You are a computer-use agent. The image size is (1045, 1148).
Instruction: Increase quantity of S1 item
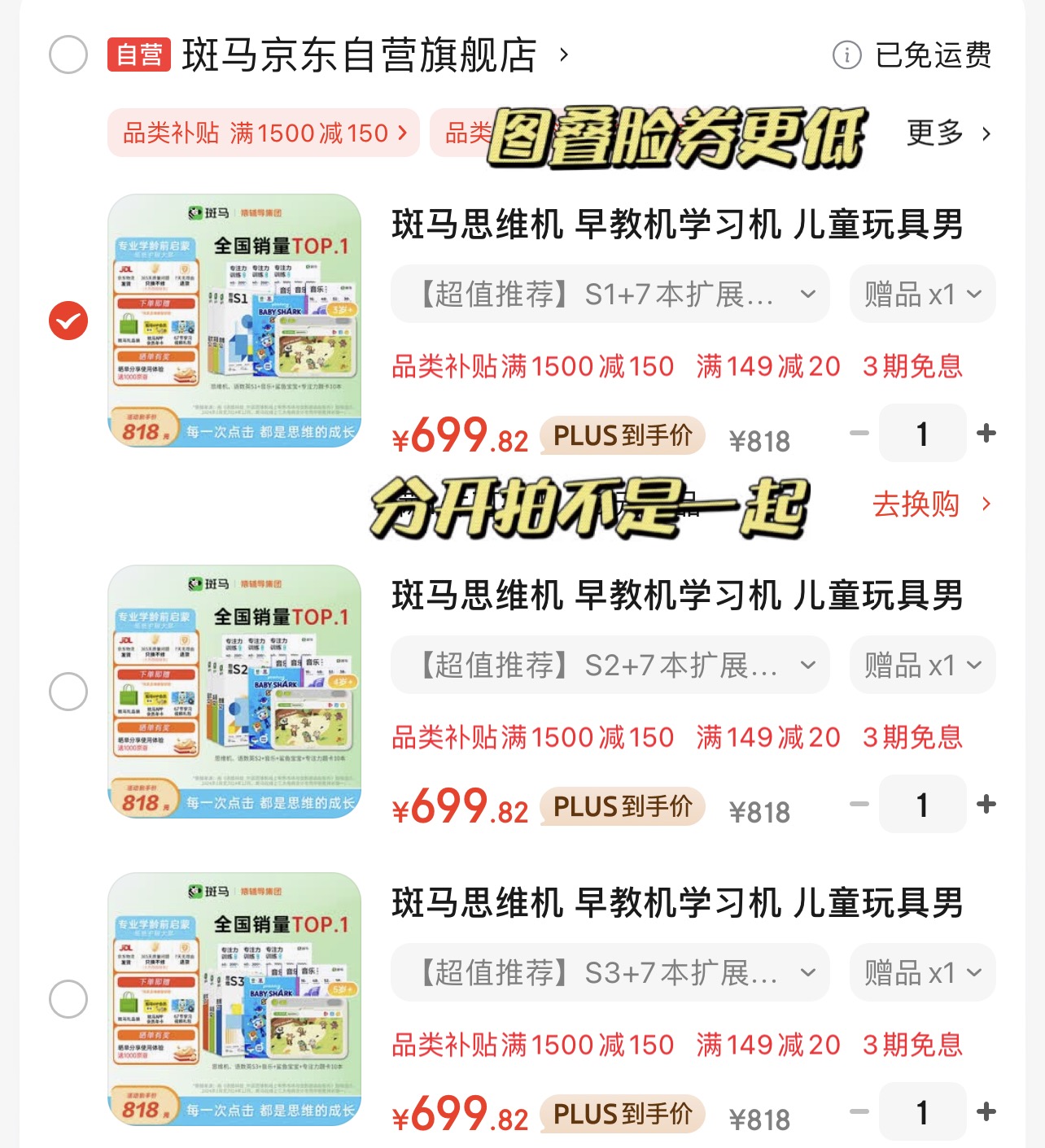point(986,434)
